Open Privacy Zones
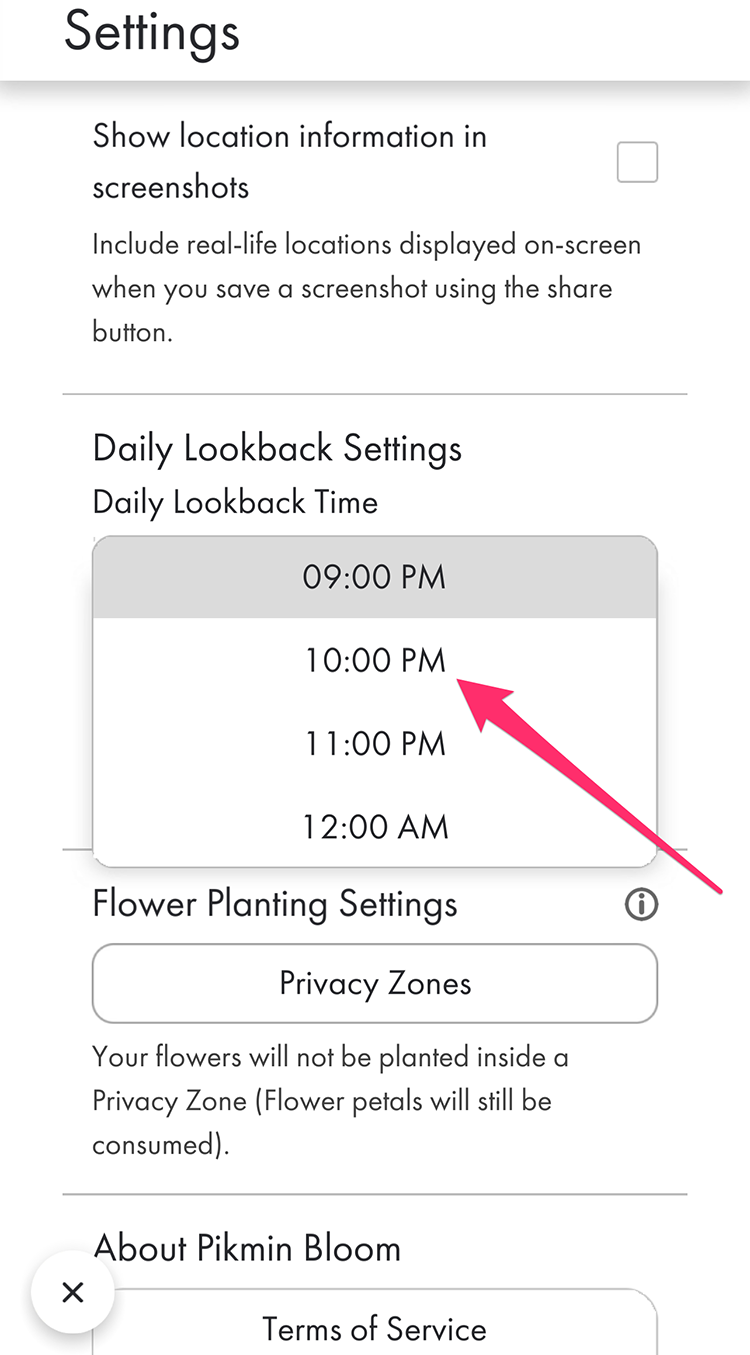The image size is (750, 1355). coord(375,983)
